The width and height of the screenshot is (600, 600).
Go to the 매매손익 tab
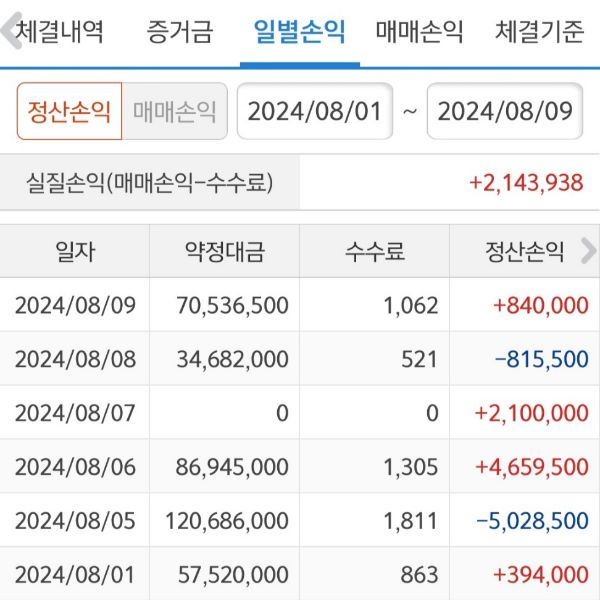pyautogui.click(x=419, y=32)
